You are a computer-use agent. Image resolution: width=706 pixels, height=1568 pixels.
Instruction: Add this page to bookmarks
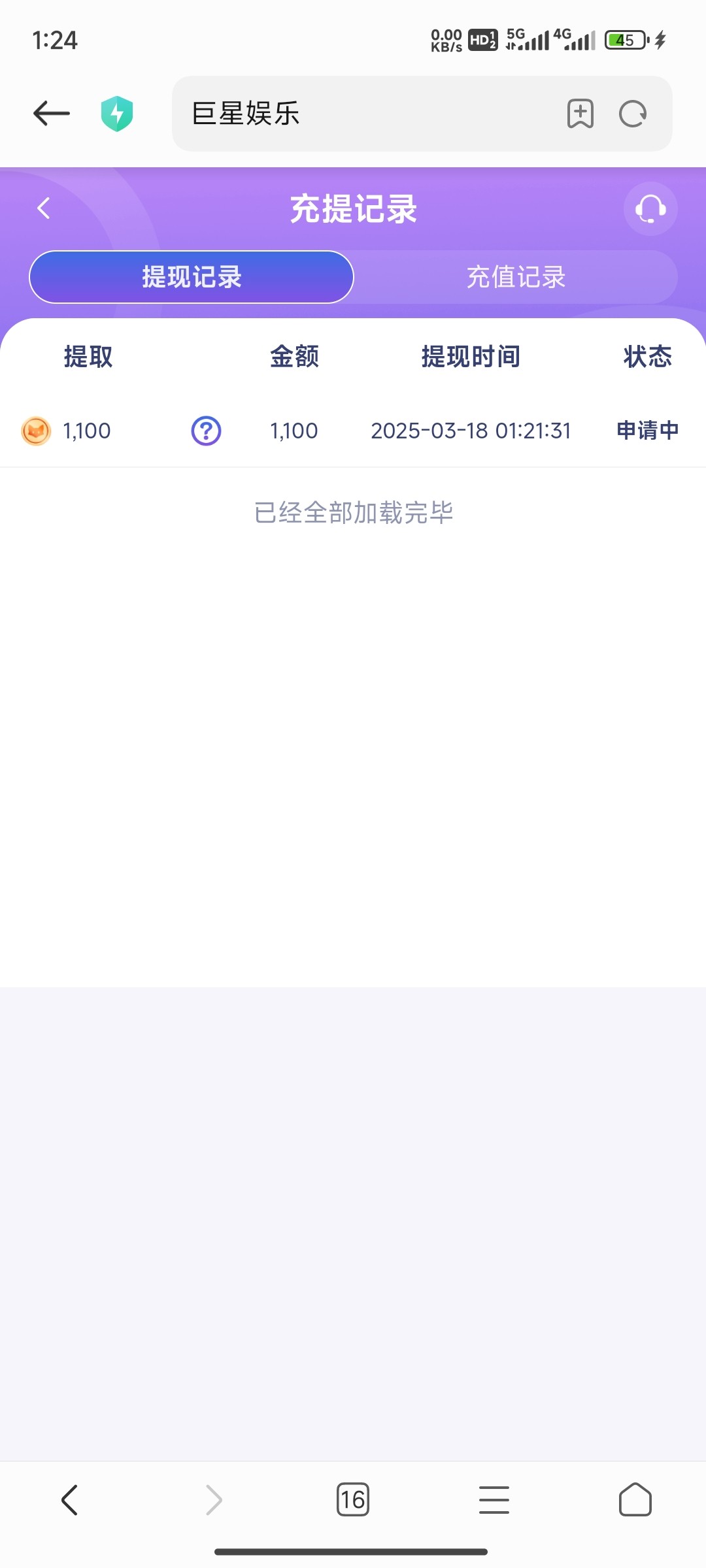point(580,114)
